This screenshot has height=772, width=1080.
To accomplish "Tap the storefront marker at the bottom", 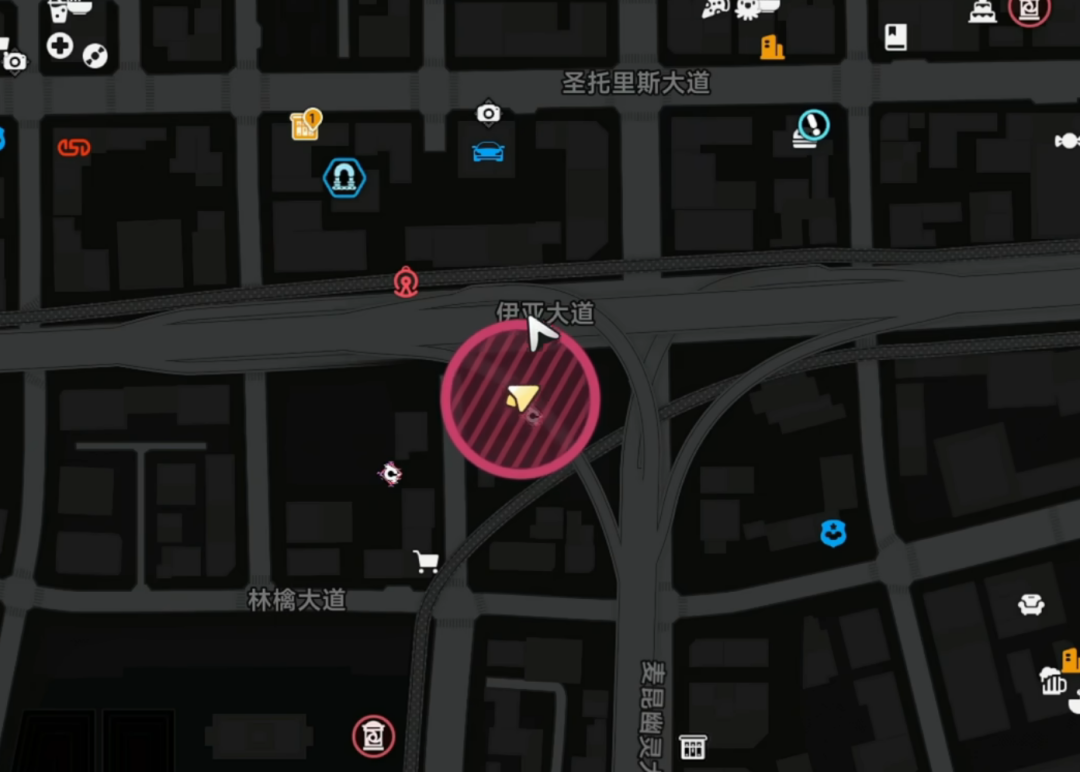I will pos(692,746).
